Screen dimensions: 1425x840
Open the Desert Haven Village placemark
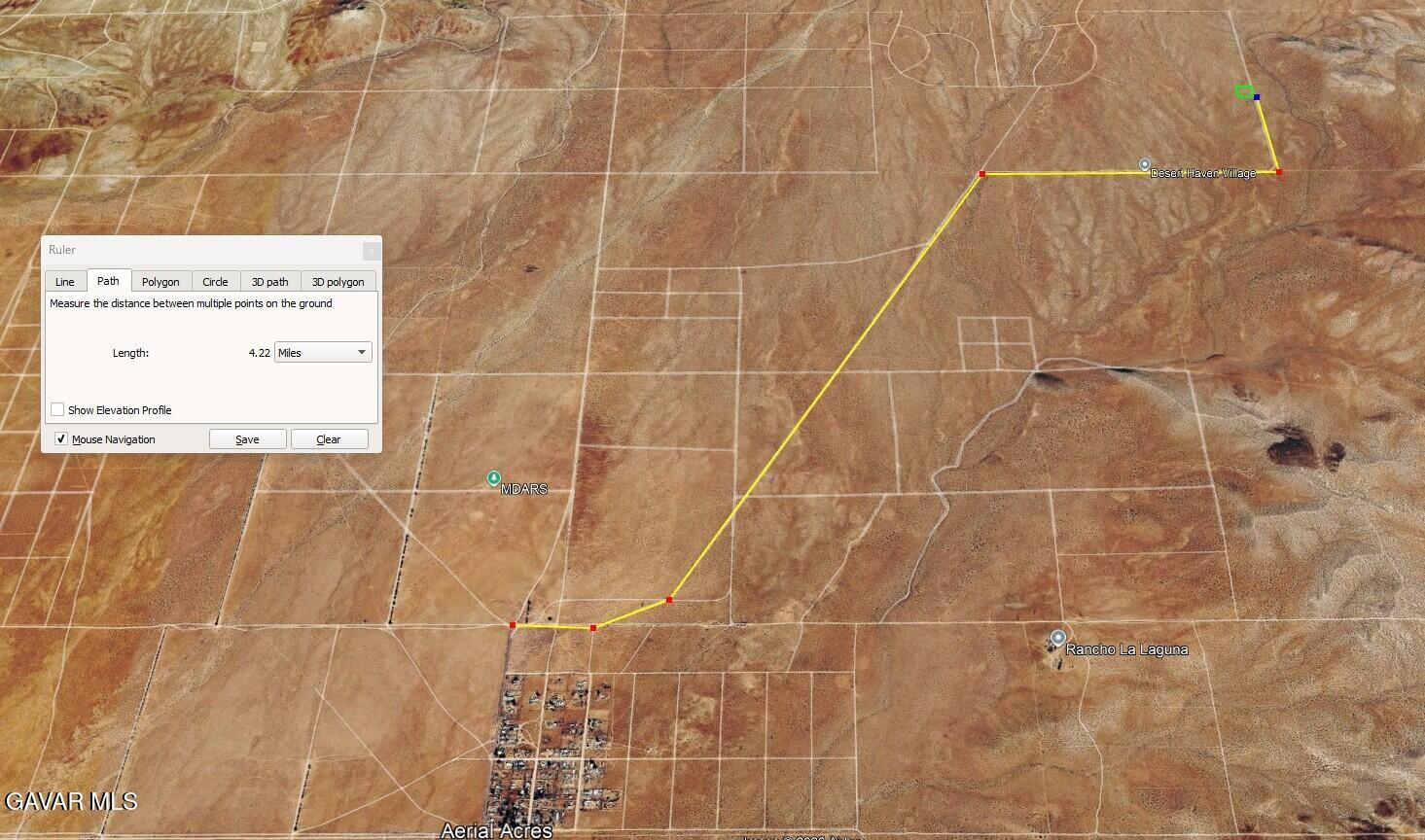(x=1145, y=164)
